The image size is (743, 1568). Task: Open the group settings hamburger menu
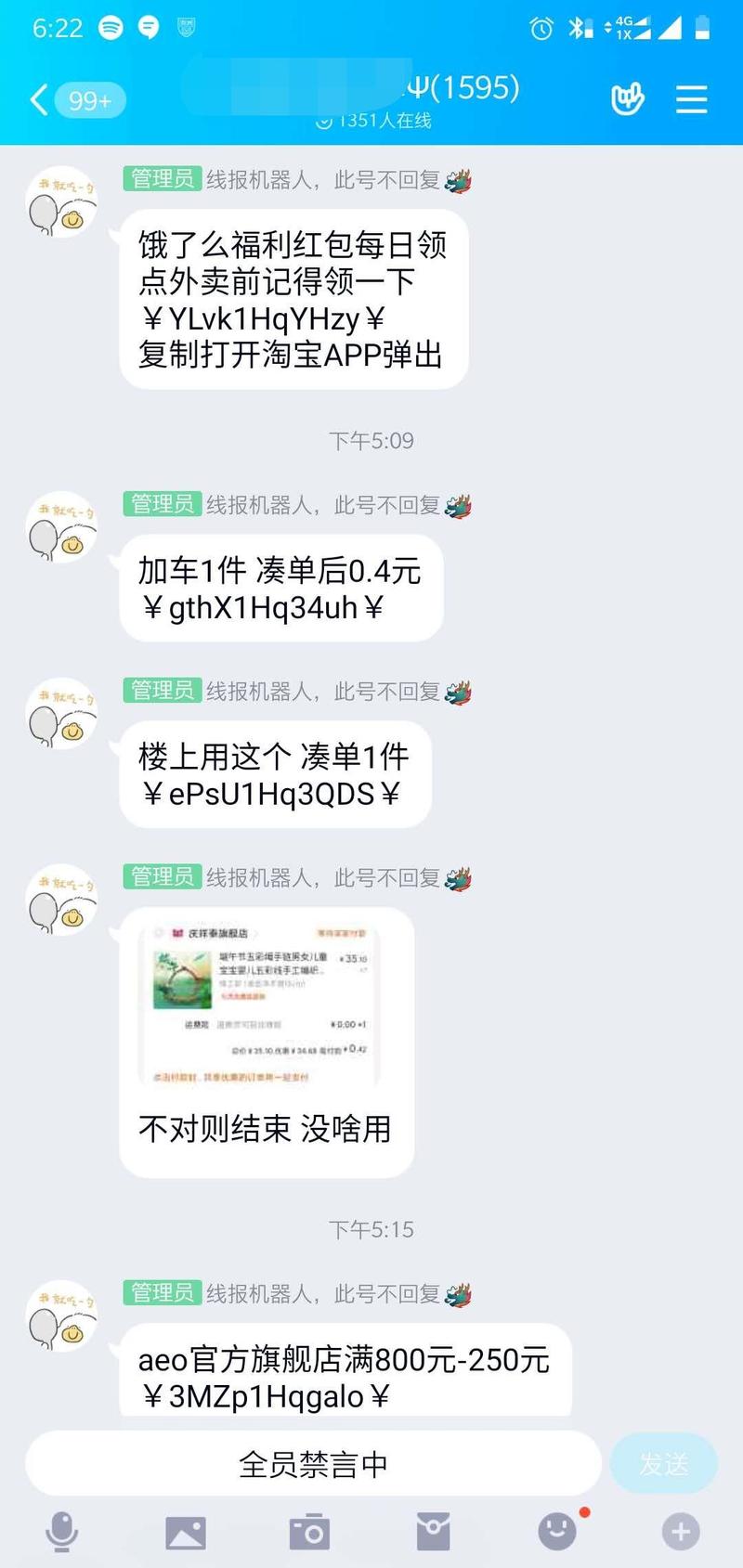point(692,99)
